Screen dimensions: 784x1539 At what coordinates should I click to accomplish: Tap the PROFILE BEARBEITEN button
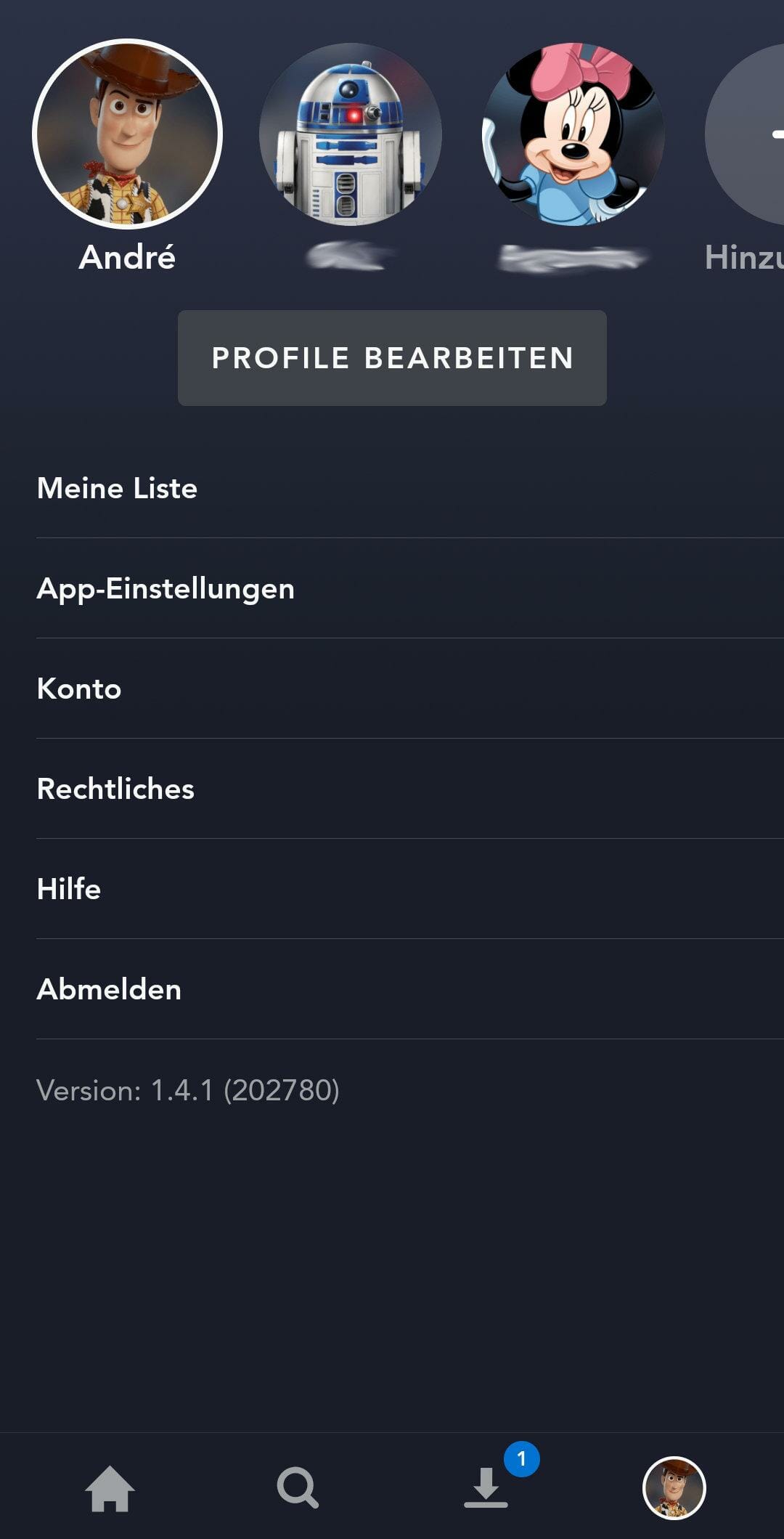click(392, 358)
